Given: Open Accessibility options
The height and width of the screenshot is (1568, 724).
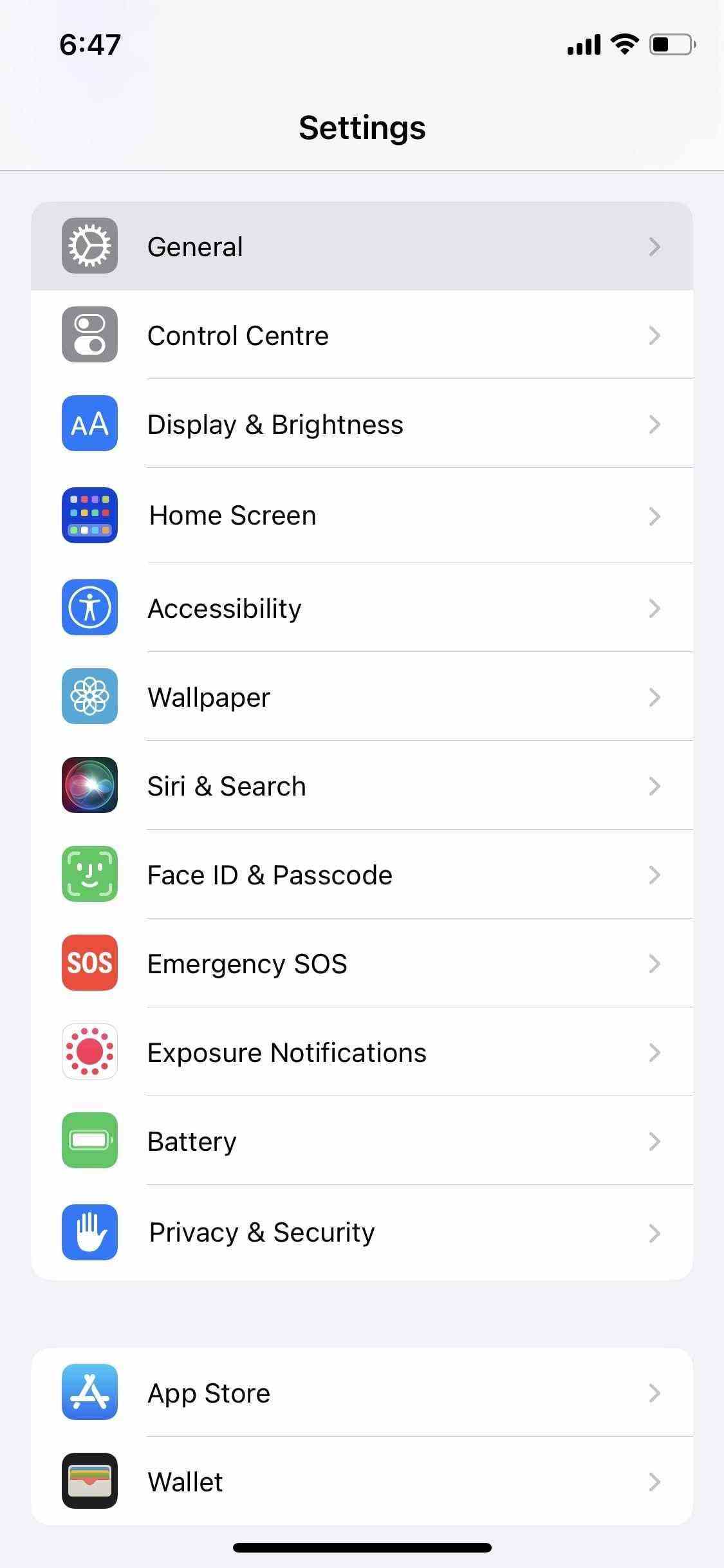Looking at the screenshot, I should (362, 608).
